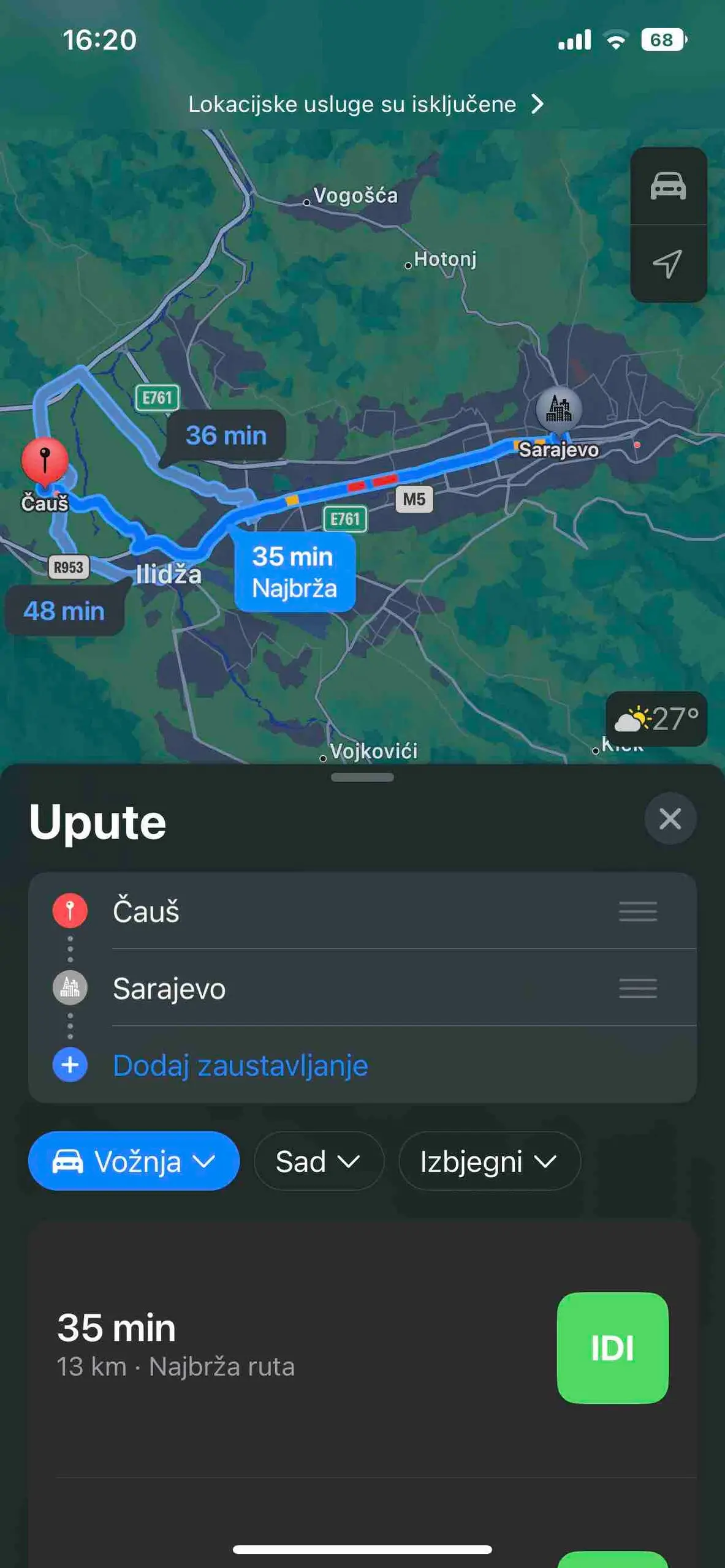Select the 36 min alternative route
The height and width of the screenshot is (1568, 725).
coord(226,435)
